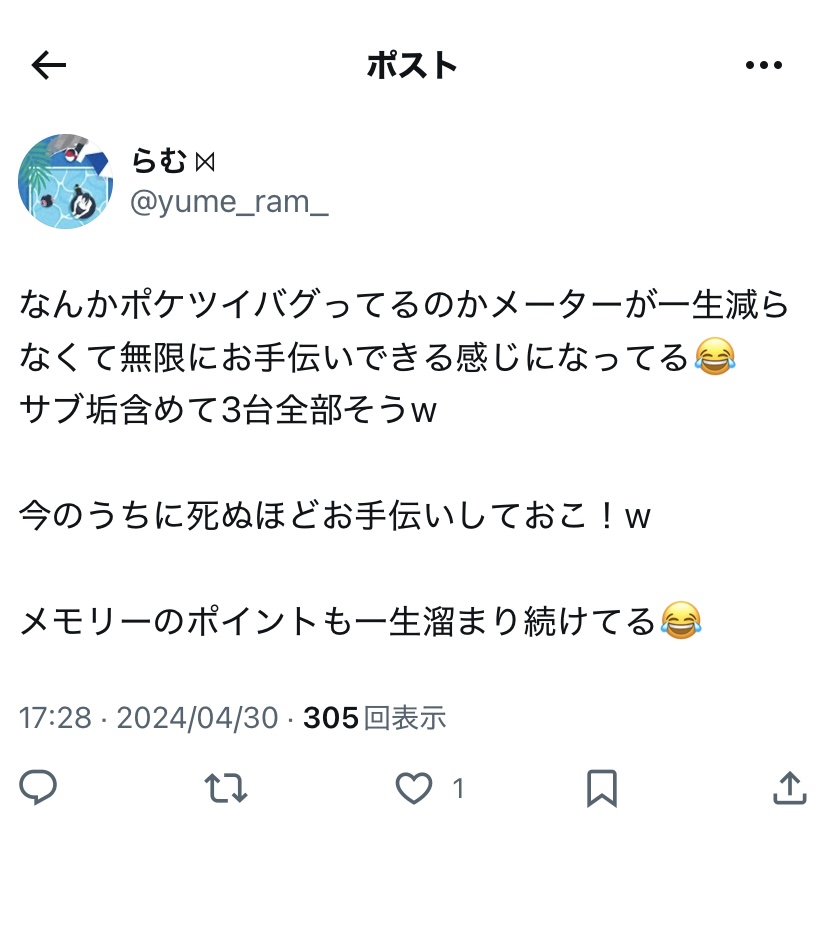The width and height of the screenshot is (828, 947).
Task: Reply to this post
Action: click(x=38, y=788)
